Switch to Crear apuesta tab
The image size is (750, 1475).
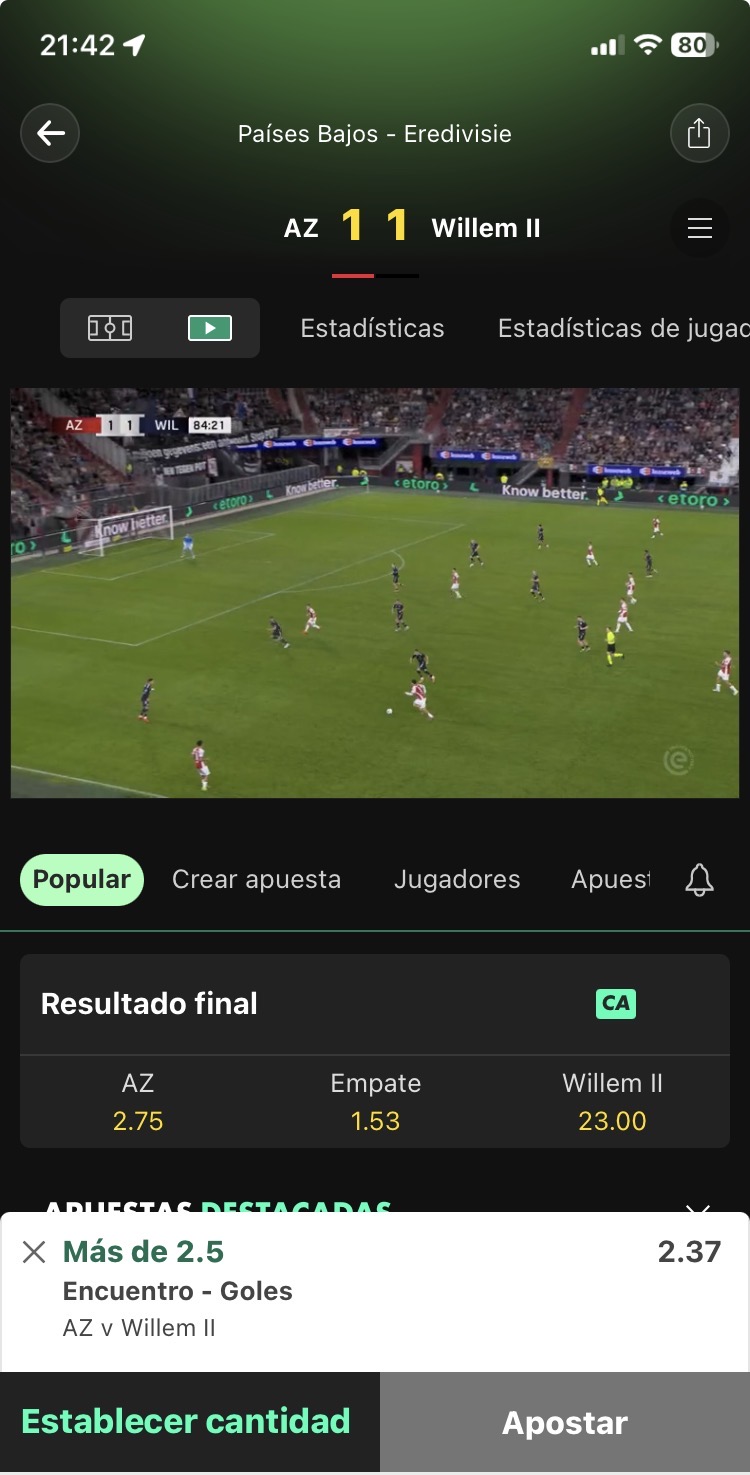pos(256,880)
